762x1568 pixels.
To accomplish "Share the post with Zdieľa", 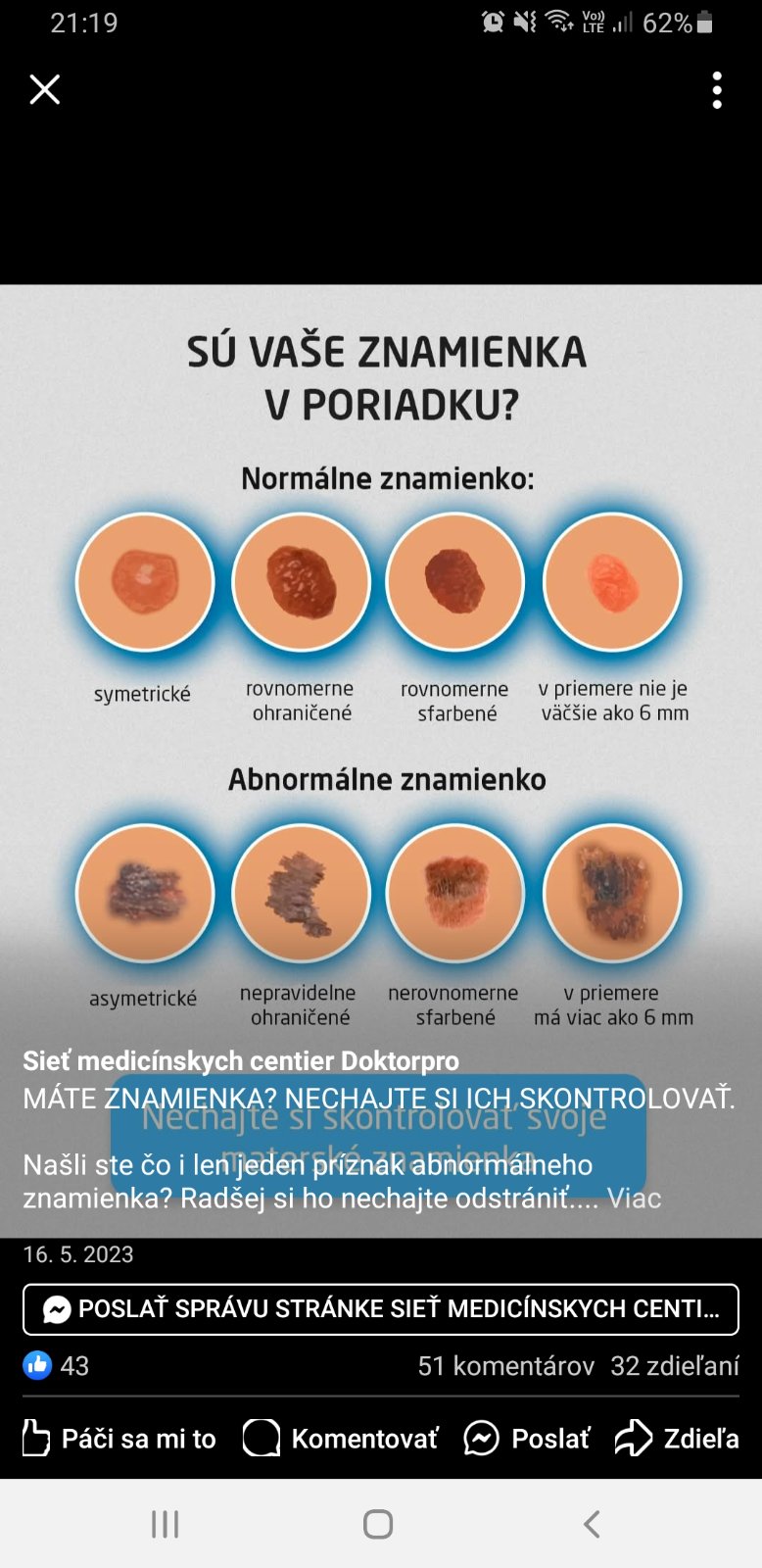I will point(677,1438).
